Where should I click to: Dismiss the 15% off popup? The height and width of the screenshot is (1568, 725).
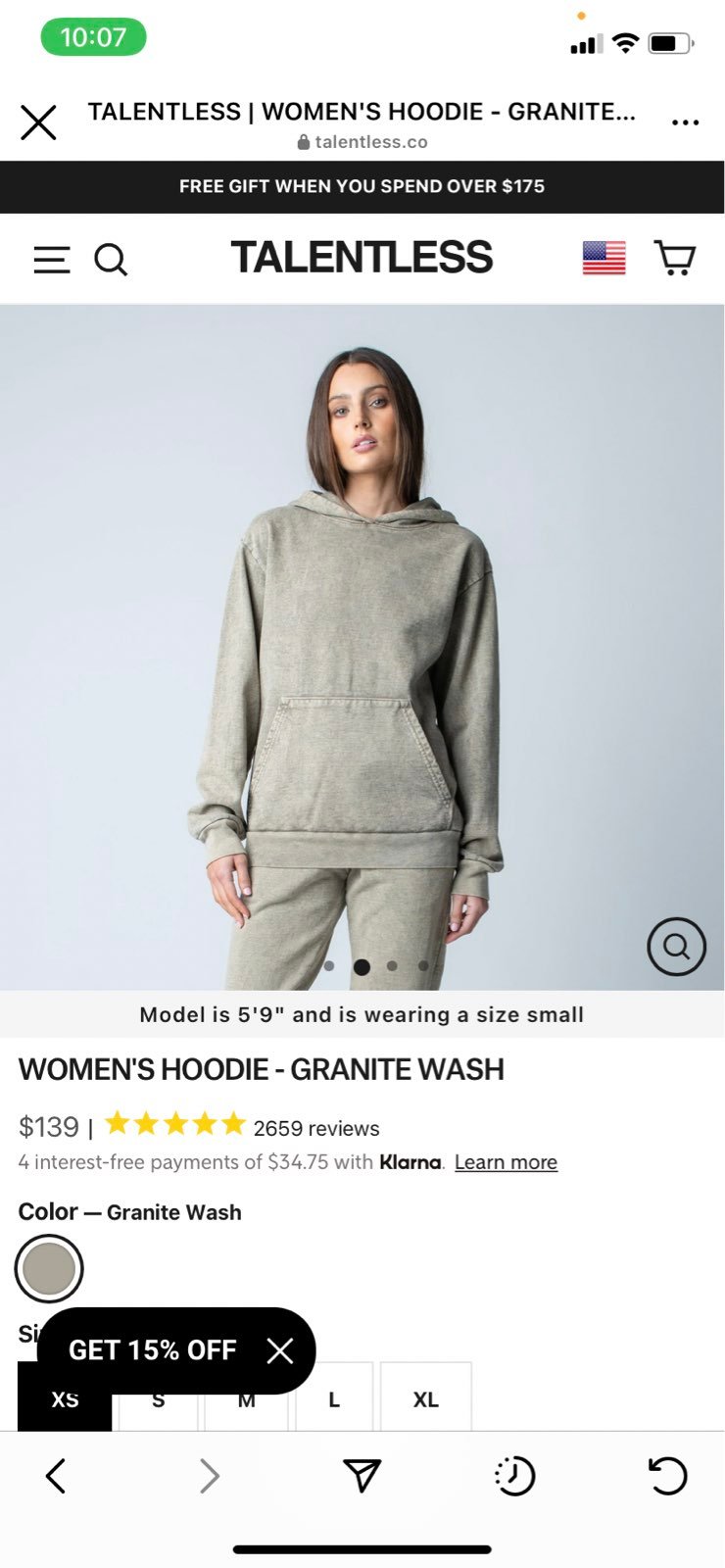coord(280,1350)
